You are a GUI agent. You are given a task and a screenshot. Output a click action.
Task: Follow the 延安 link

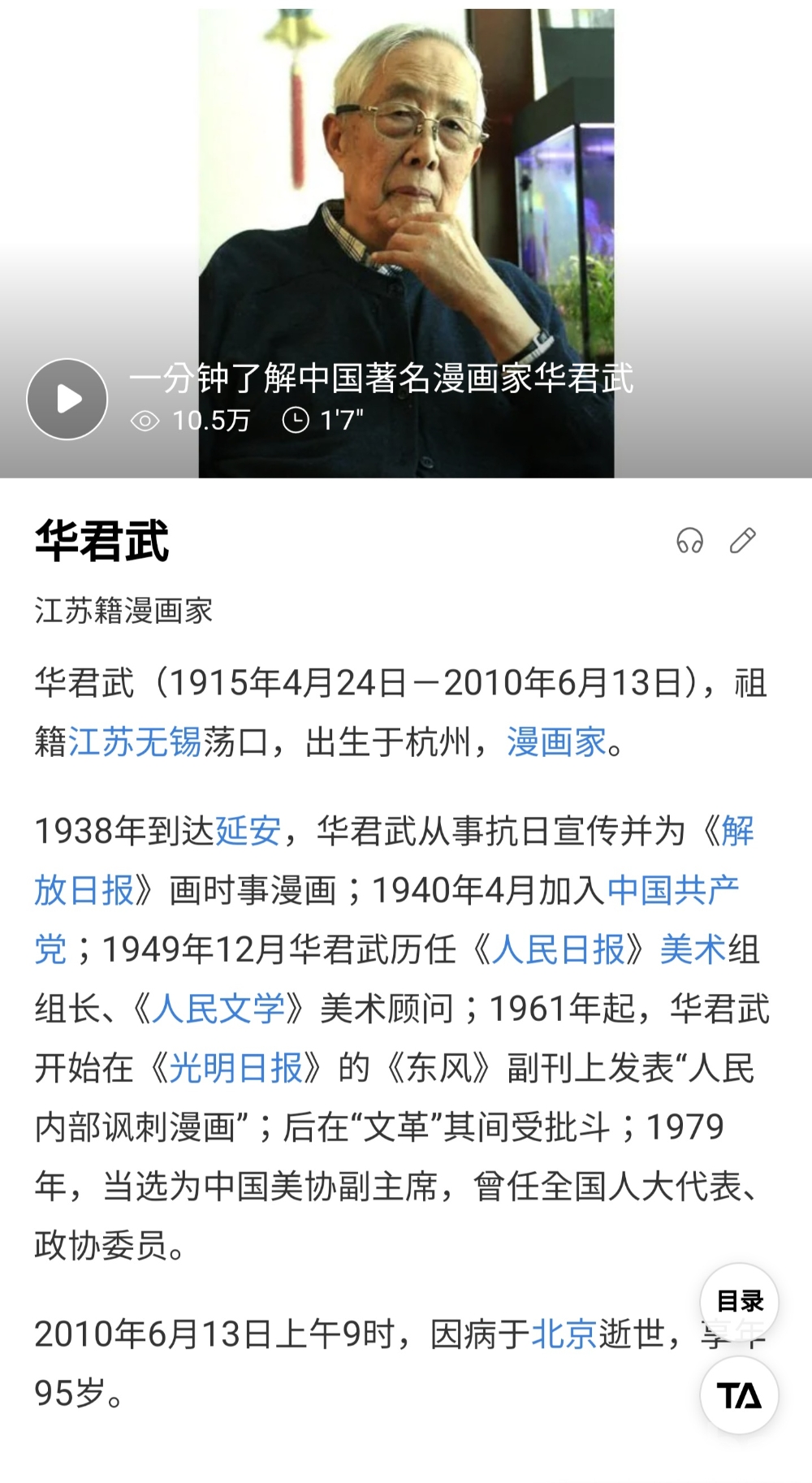pos(248,831)
